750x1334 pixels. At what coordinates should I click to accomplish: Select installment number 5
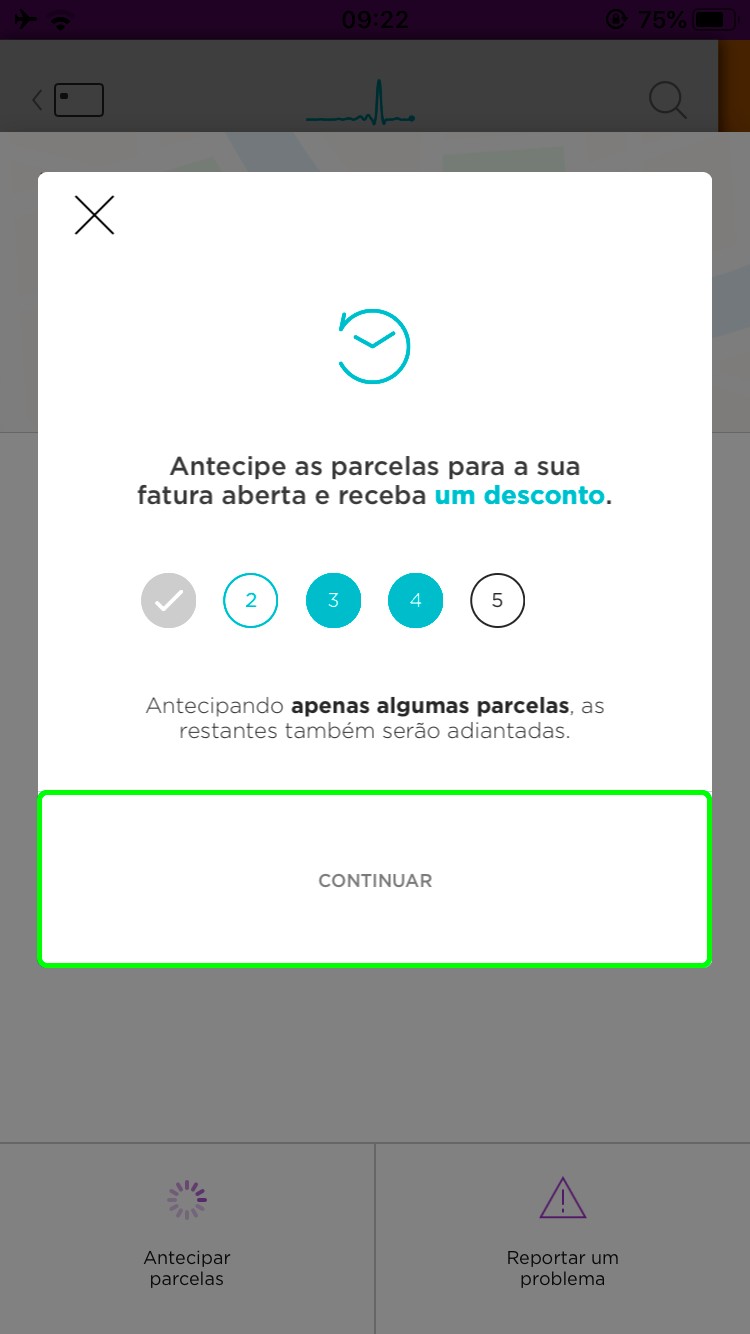point(497,600)
